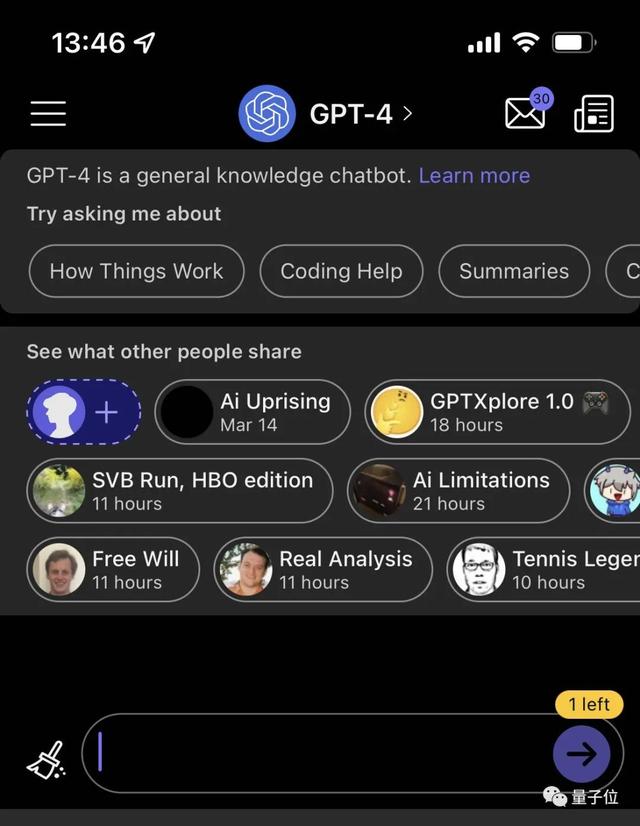Choose the Summaries suggestion chip
The width and height of the screenshot is (640, 826).
tap(514, 271)
